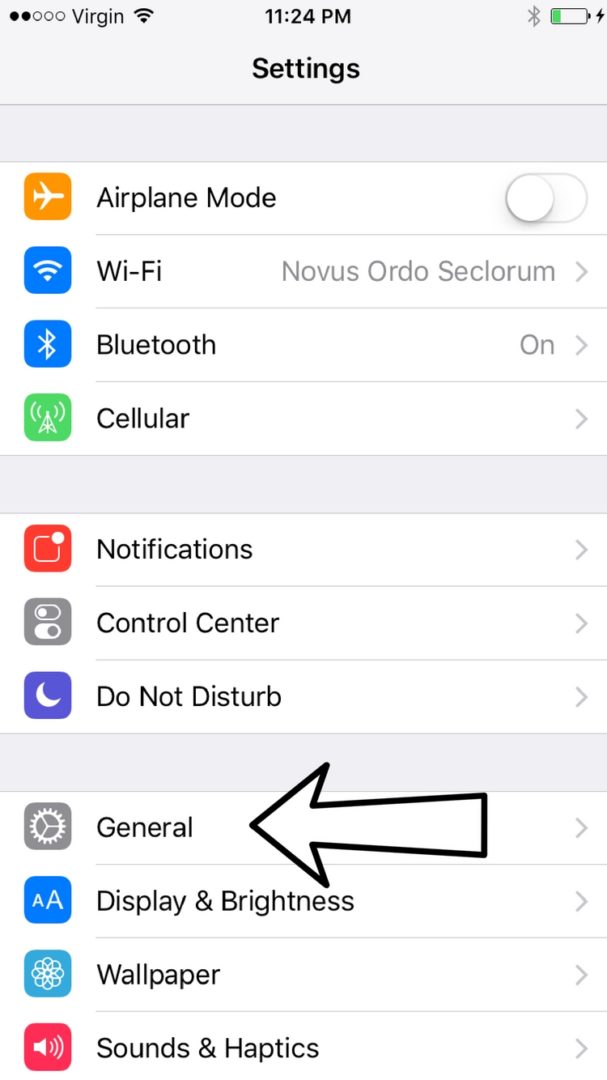The height and width of the screenshot is (1080, 607).
Task: Open Bluetooth settings
Action: (303, 345)
